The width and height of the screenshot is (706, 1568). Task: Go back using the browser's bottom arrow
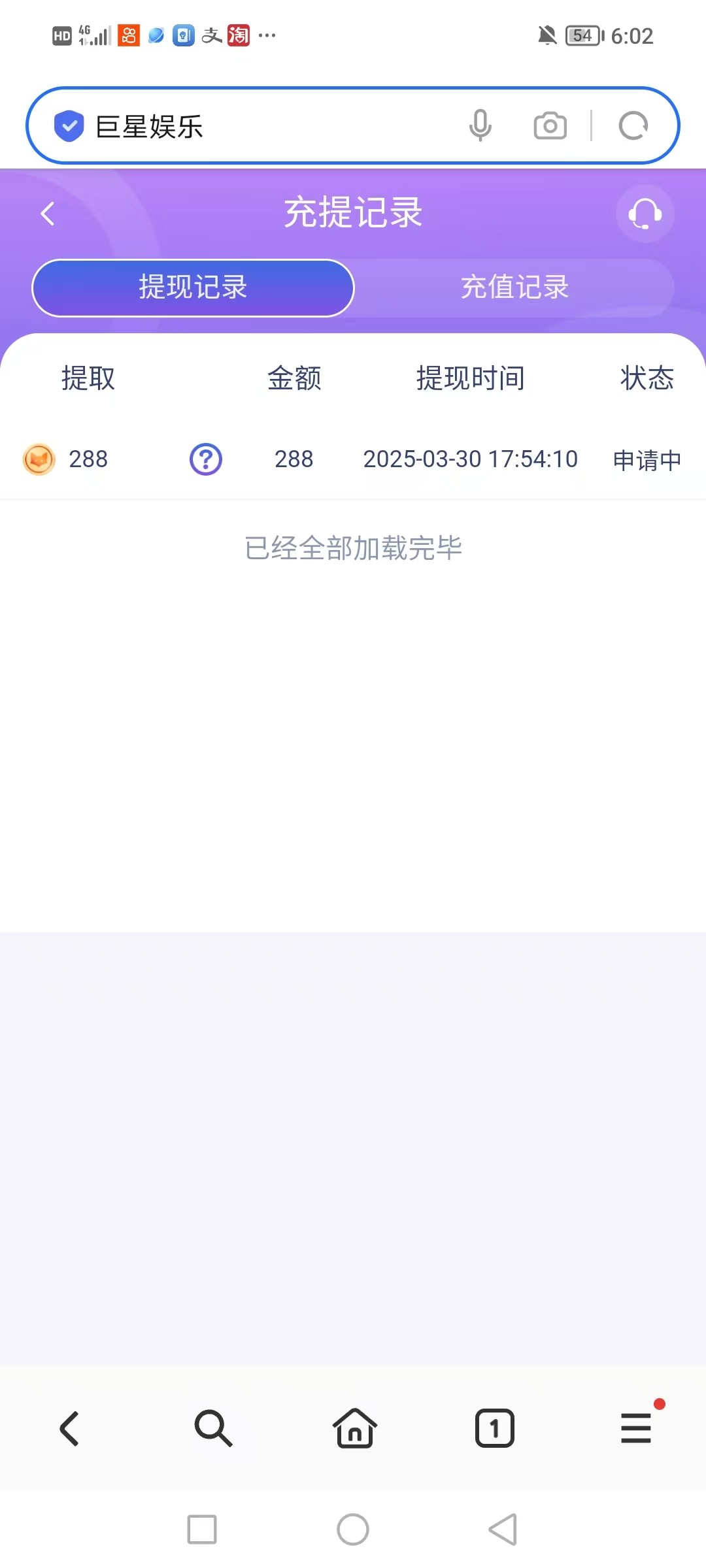69,1428
